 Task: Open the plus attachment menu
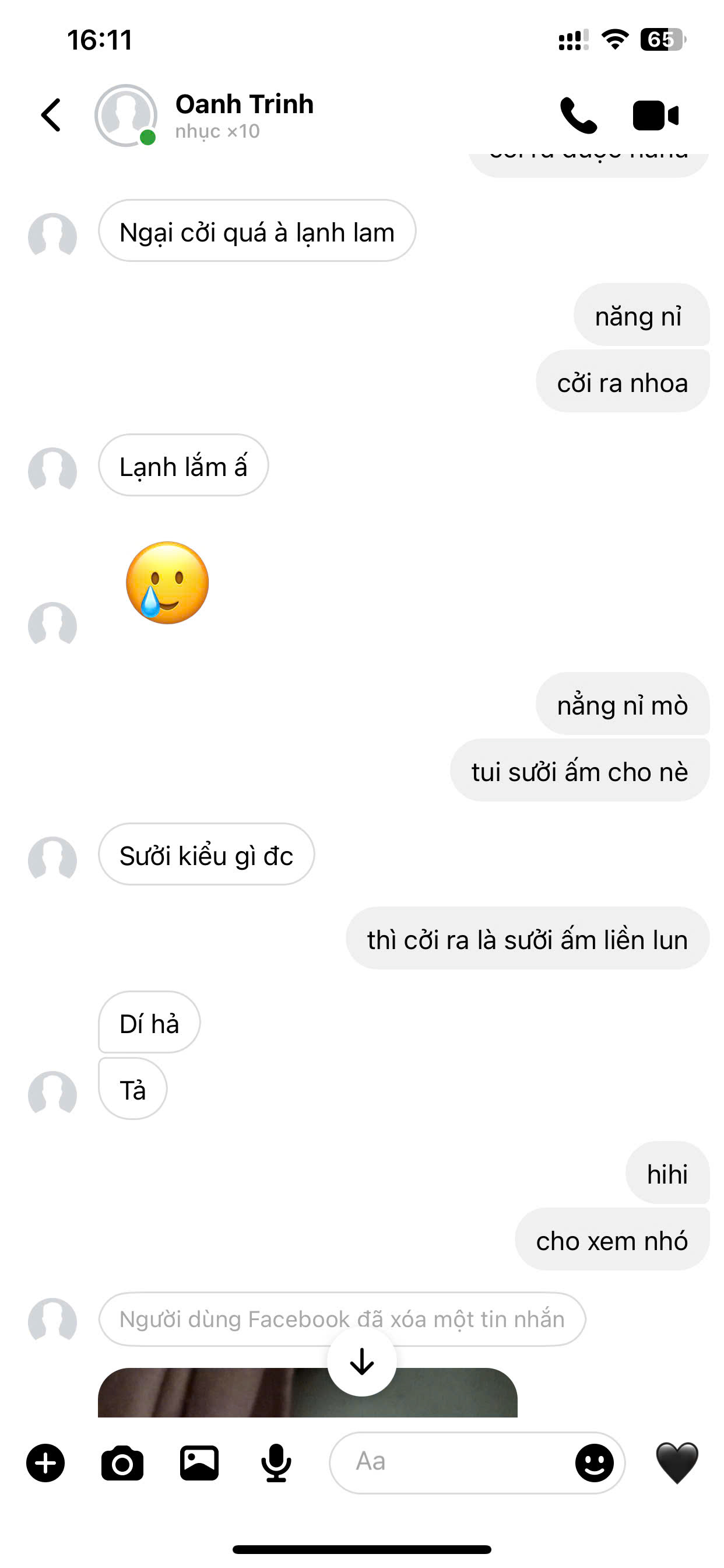pyautogui.click(x=45, y=1462)
